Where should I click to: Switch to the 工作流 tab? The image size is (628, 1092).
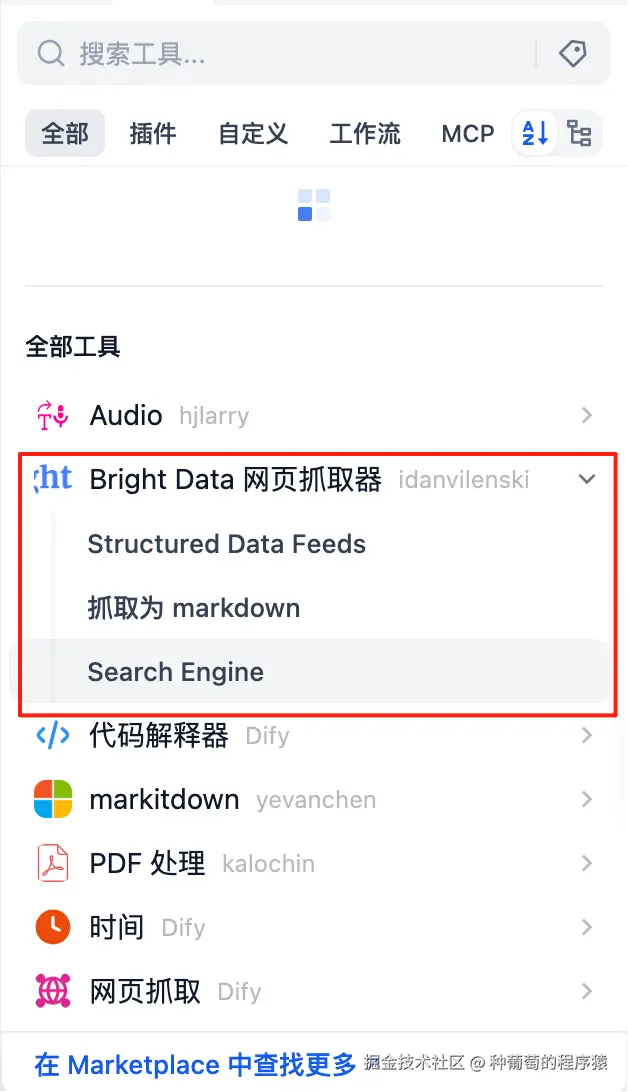click(x=365, y=133)
